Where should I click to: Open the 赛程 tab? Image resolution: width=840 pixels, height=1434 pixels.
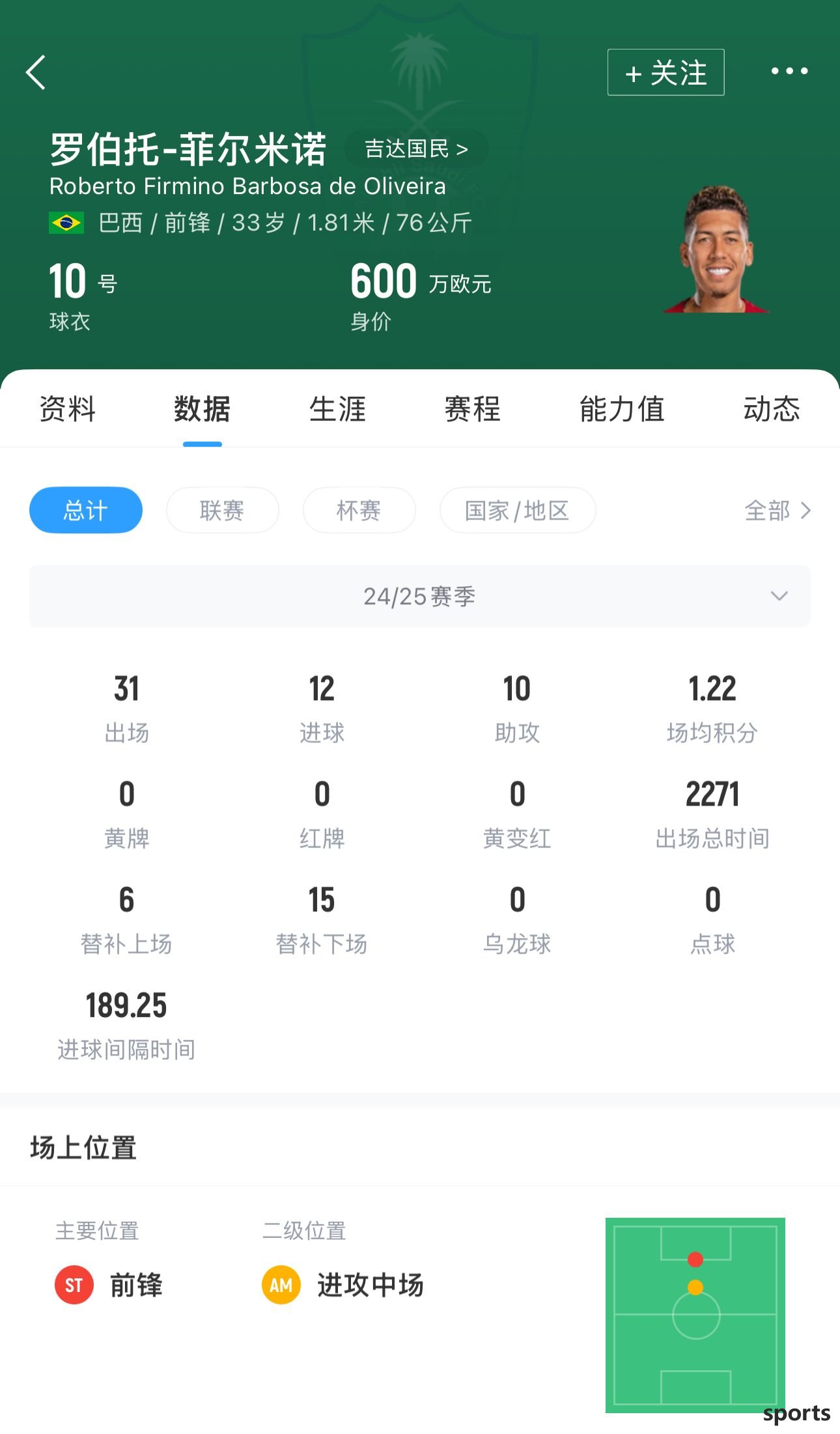pyautogui.click(x=472, y=409)
